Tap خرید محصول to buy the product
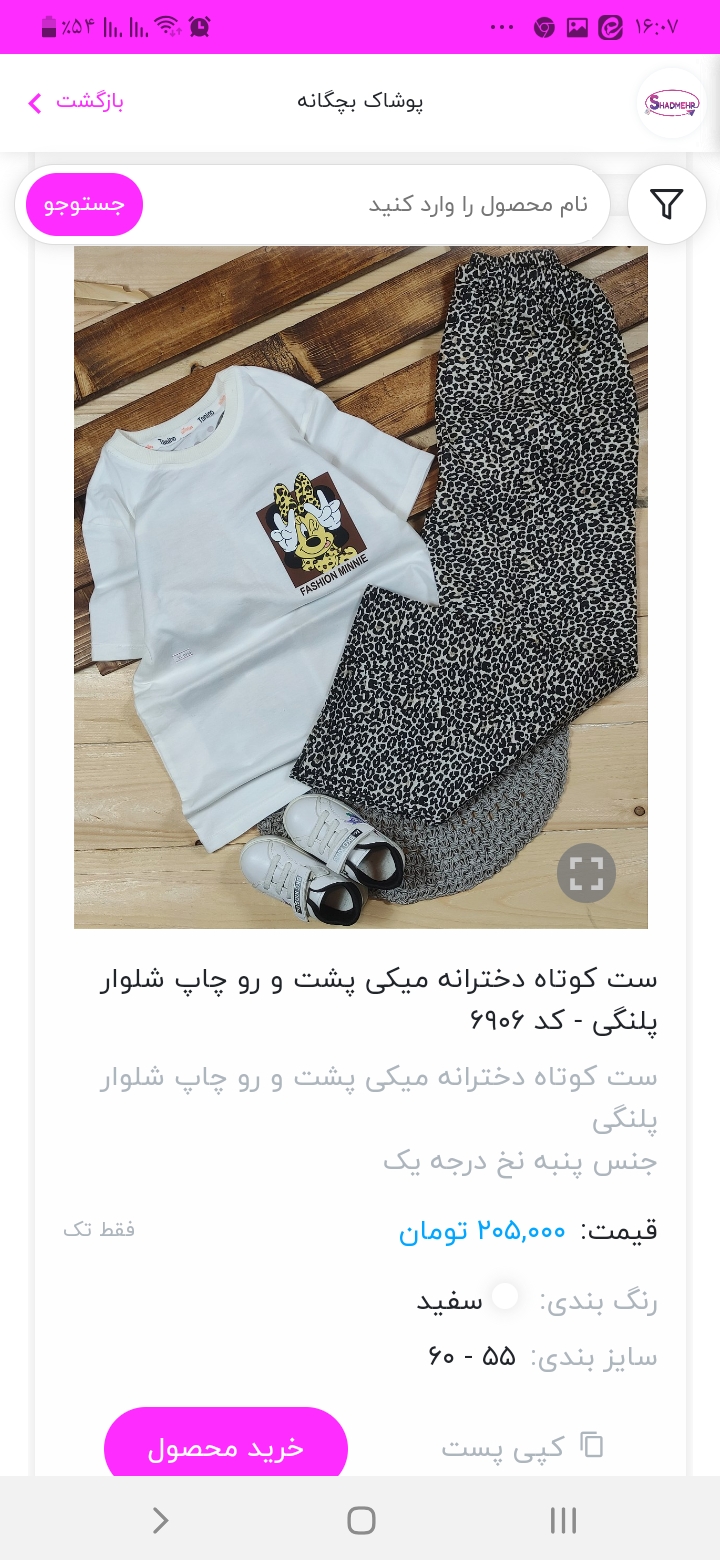The image size is (720, 1560). tap(226, 1447)
